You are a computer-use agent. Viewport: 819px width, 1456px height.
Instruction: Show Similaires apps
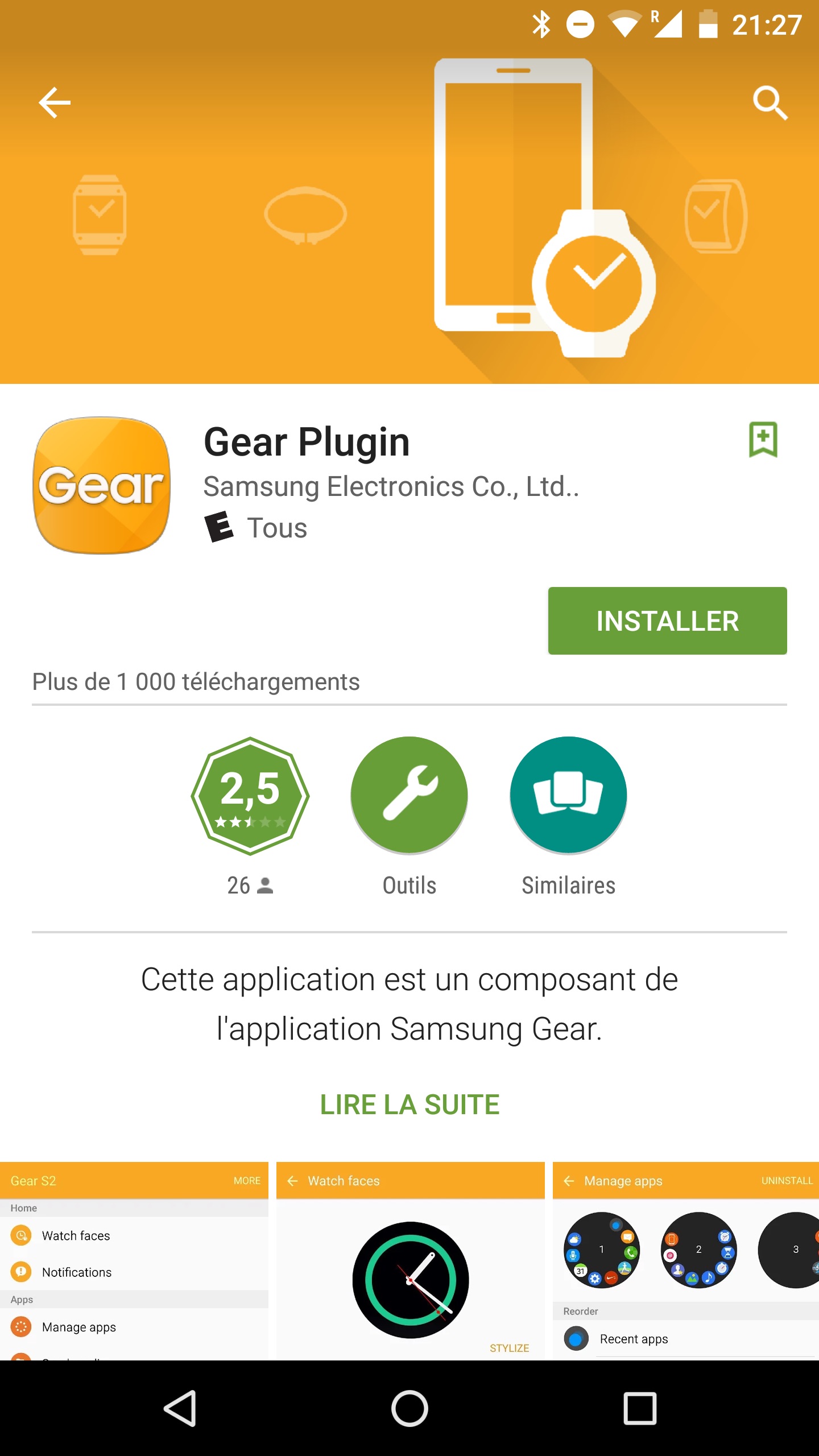coord(568,796)
